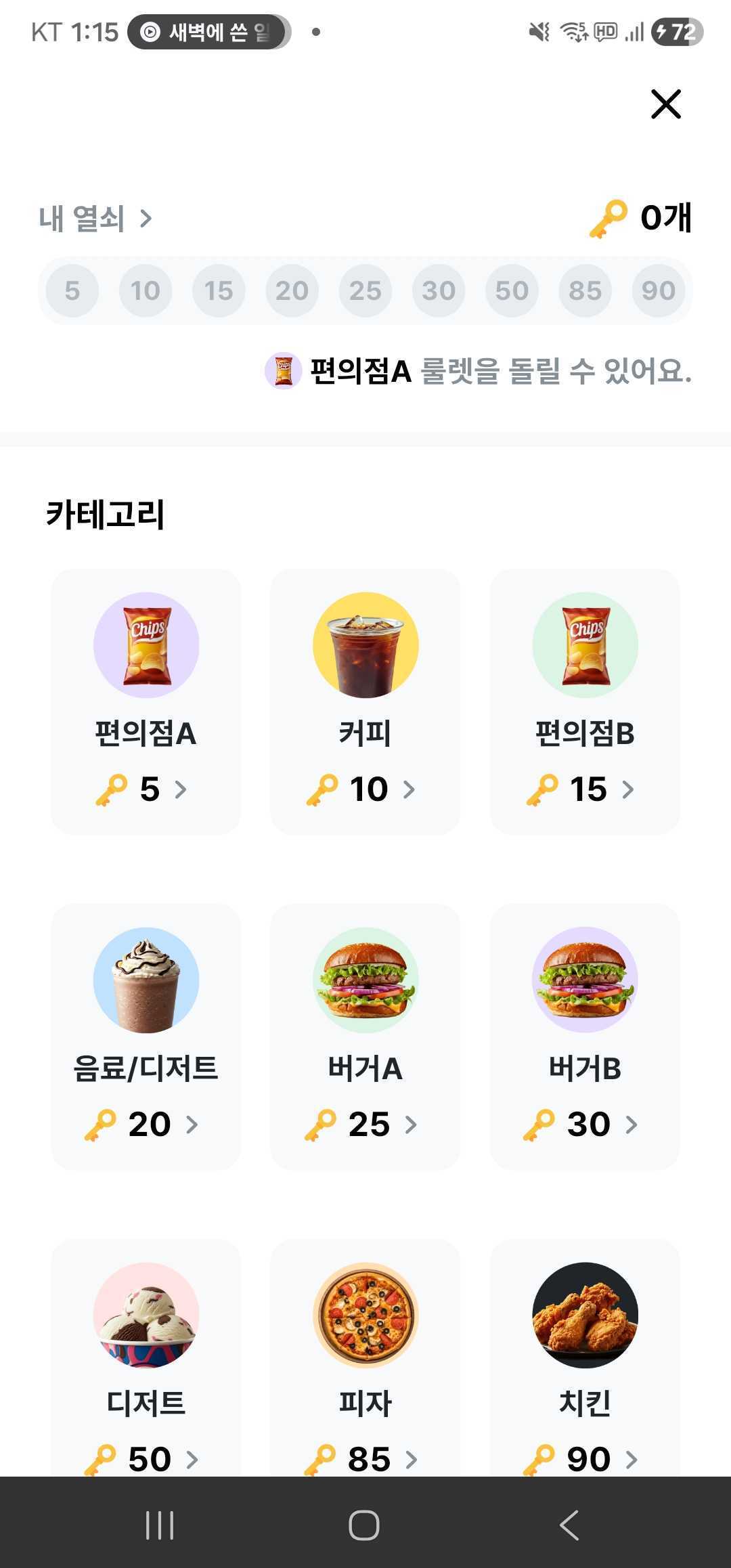This screenshot has height=1568, width=731.
Task: Open the 내 열쇠 details link
Action: [x=95, y=219]
